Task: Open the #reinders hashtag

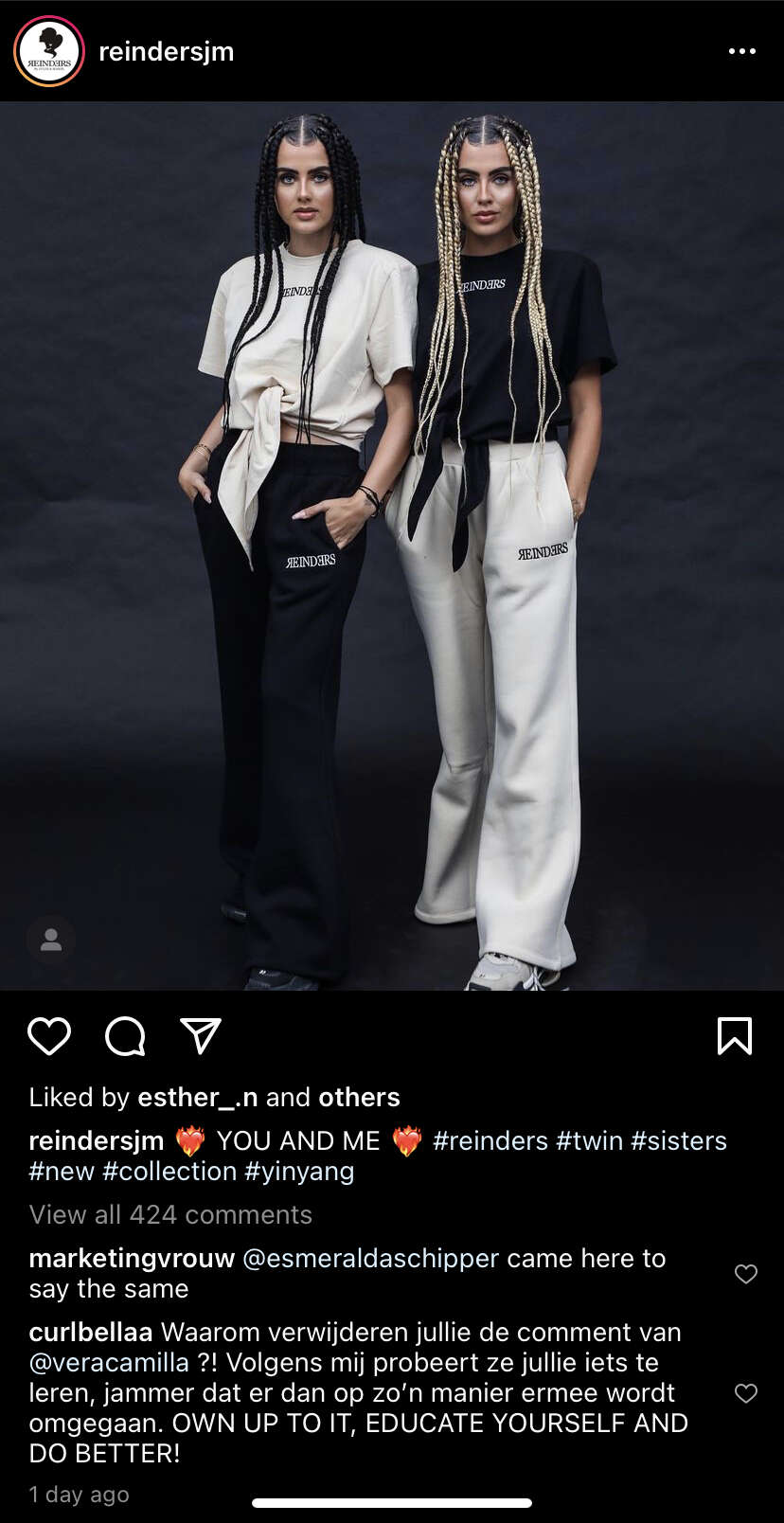Action: click(x=490, y=1140)
